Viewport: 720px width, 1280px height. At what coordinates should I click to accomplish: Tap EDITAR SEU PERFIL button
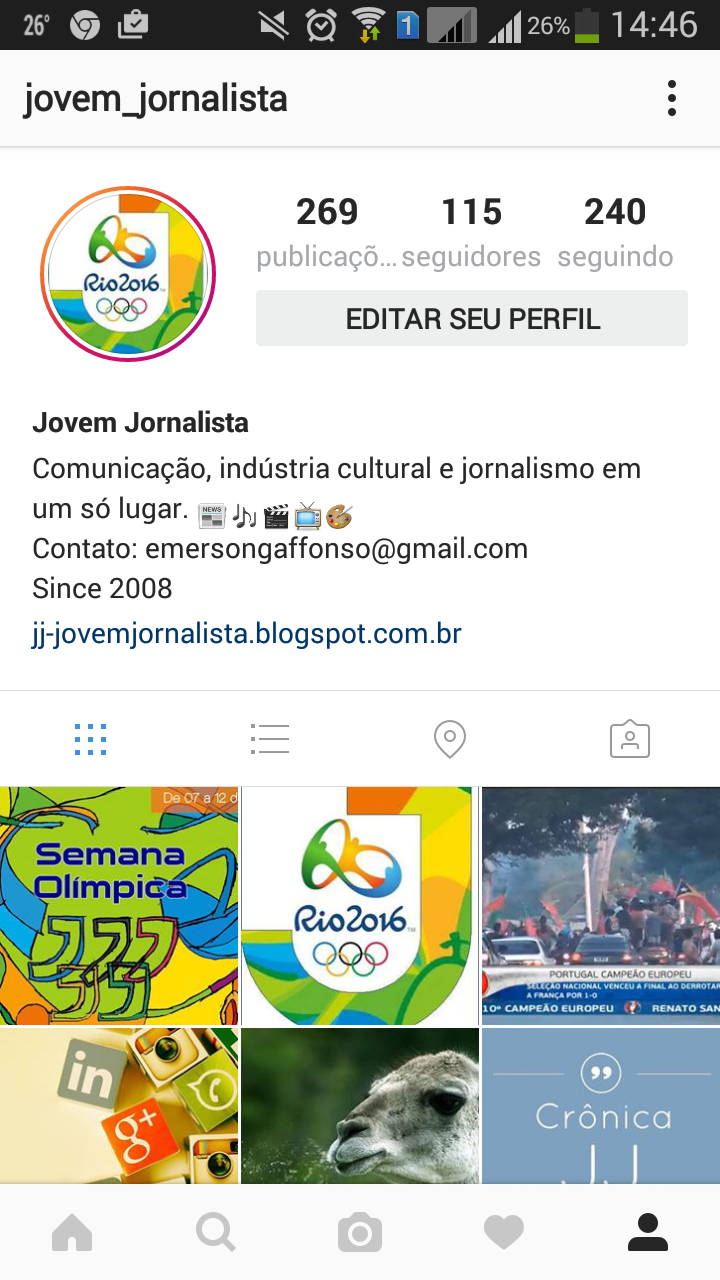[x=472, y=319]
